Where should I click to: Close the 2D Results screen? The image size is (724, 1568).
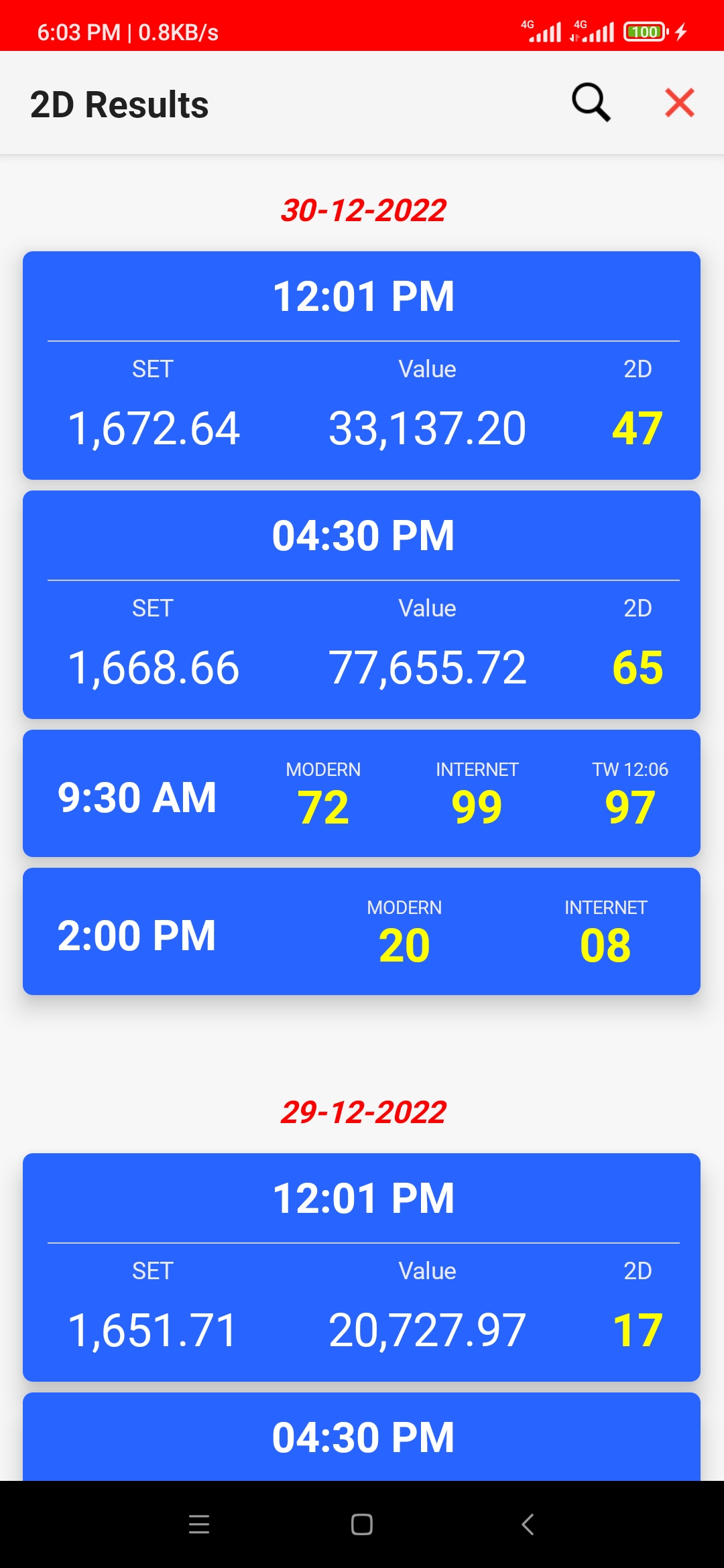point(679,103)
